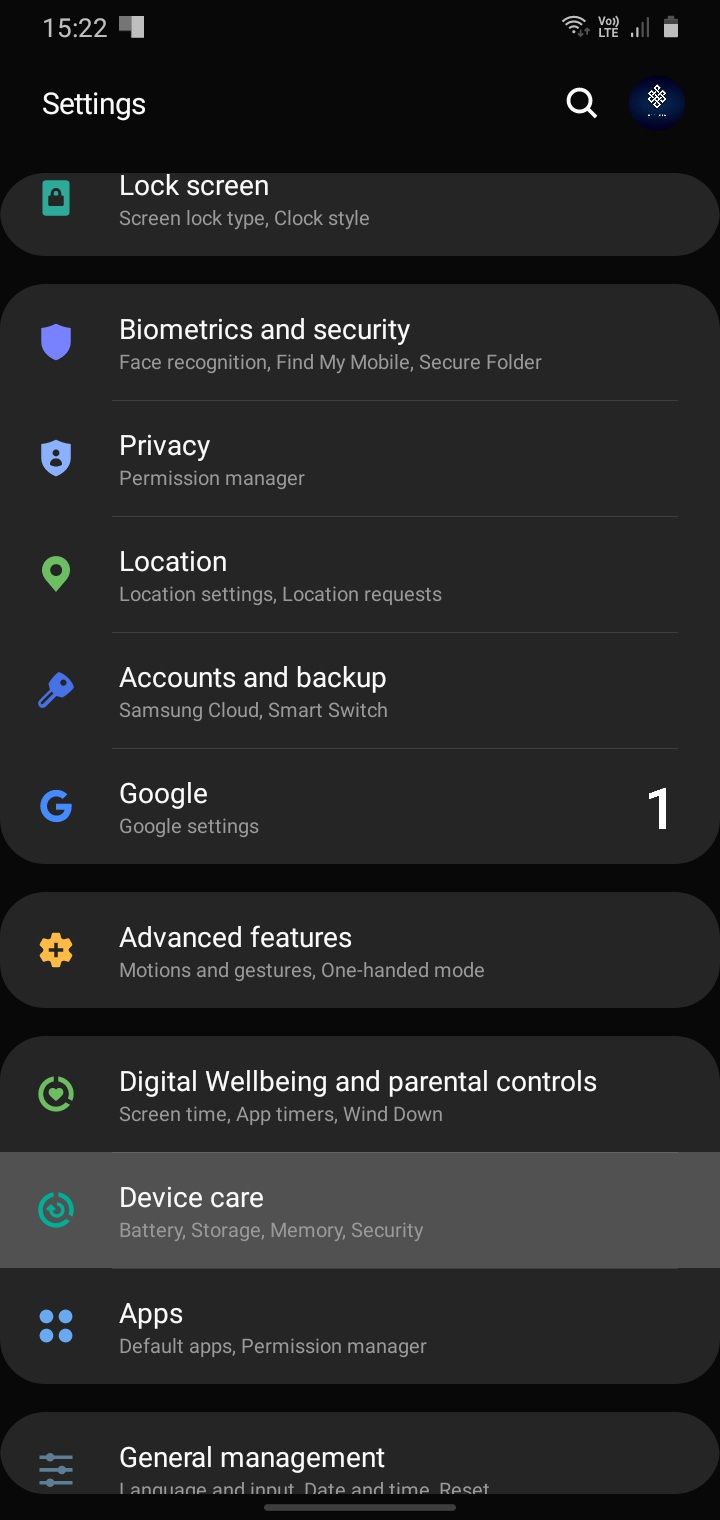Screen dimensions: 720x1520
Task: Open Digital Wellbeing and parental controls
Action: 360,1096
